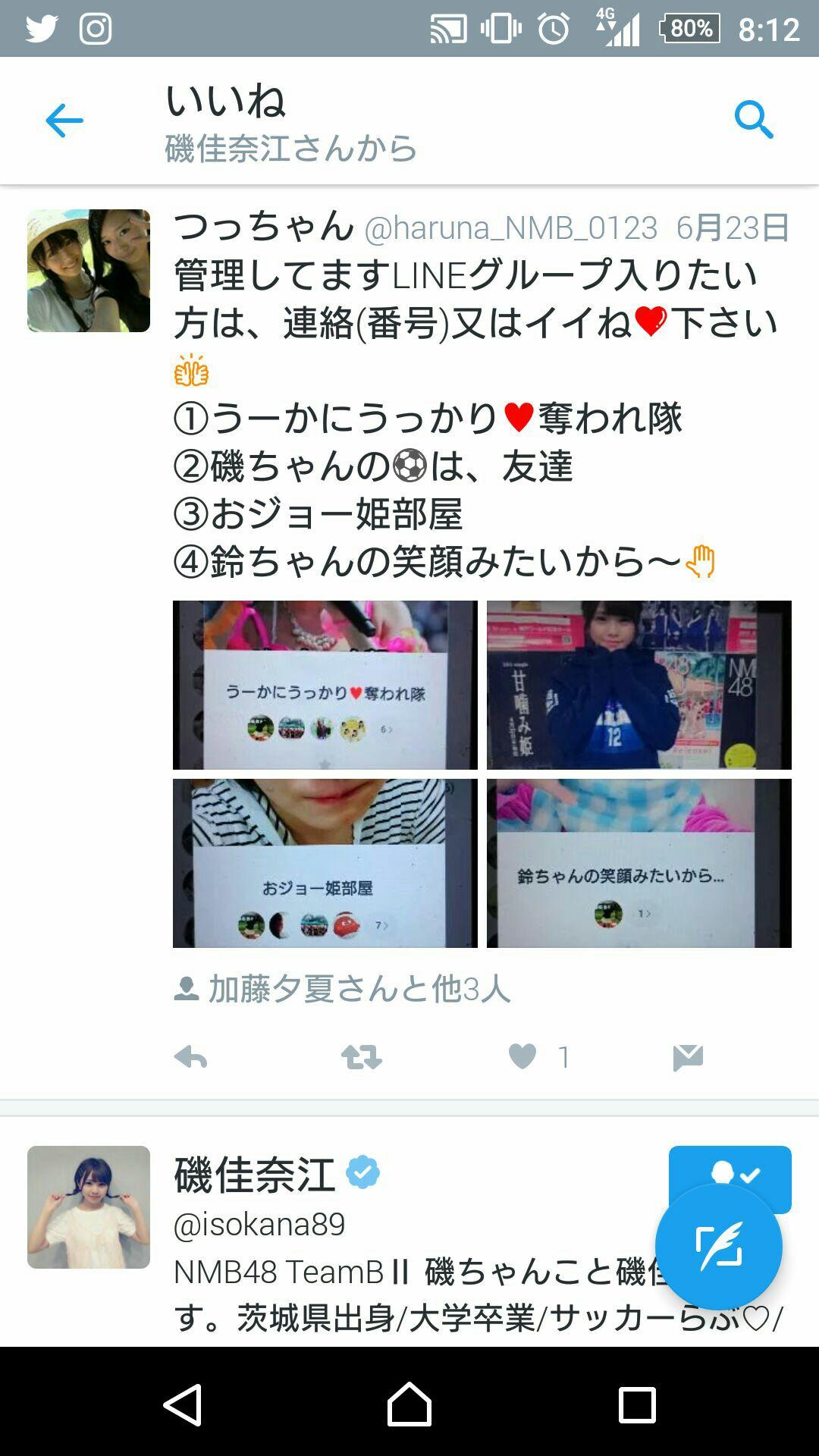Image resolution: width=819 pixels, height=1456 pixels.
Task: Open つっちゃん's profile picture
Action: (x=89, y=271)
